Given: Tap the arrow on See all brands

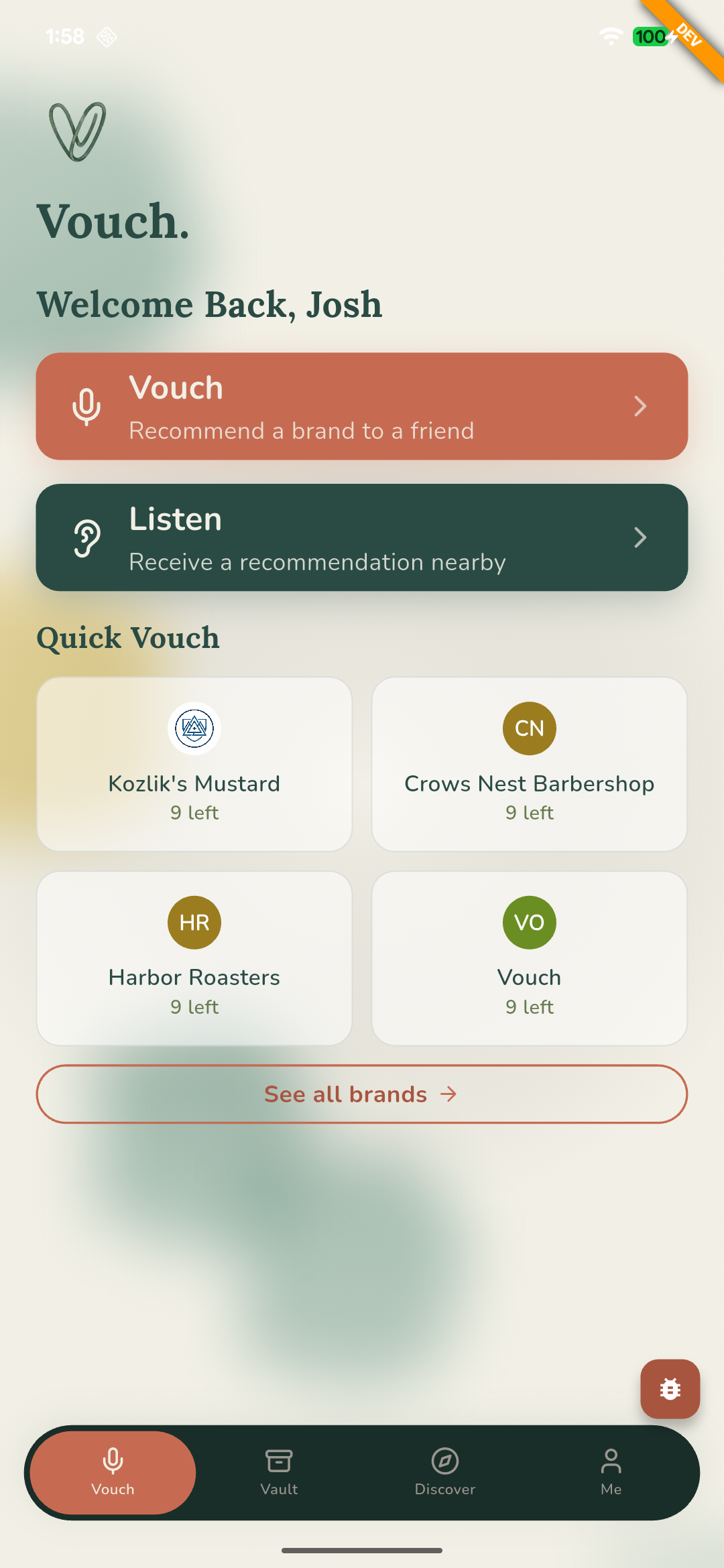Looking at the screenshot, I should (x=448, y=1094).
